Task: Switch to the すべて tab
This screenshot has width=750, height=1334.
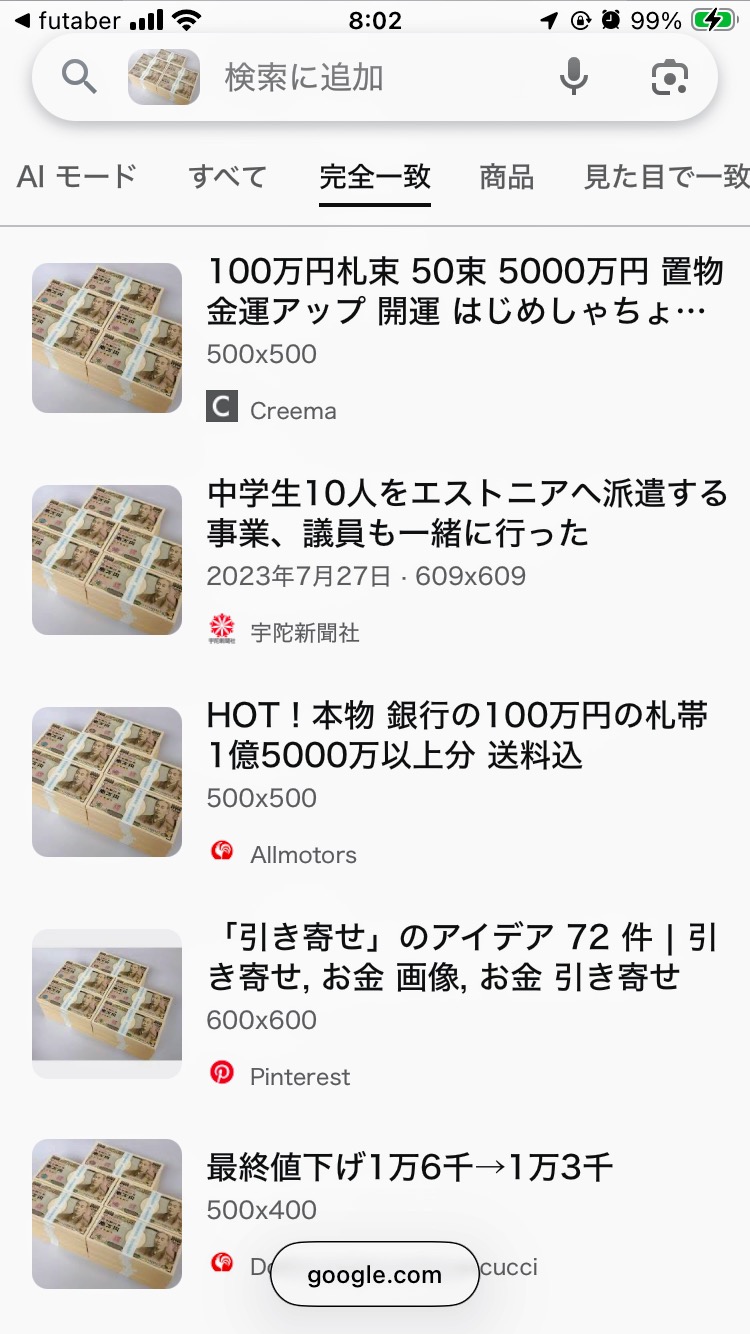Action: [x=228, y=177]
